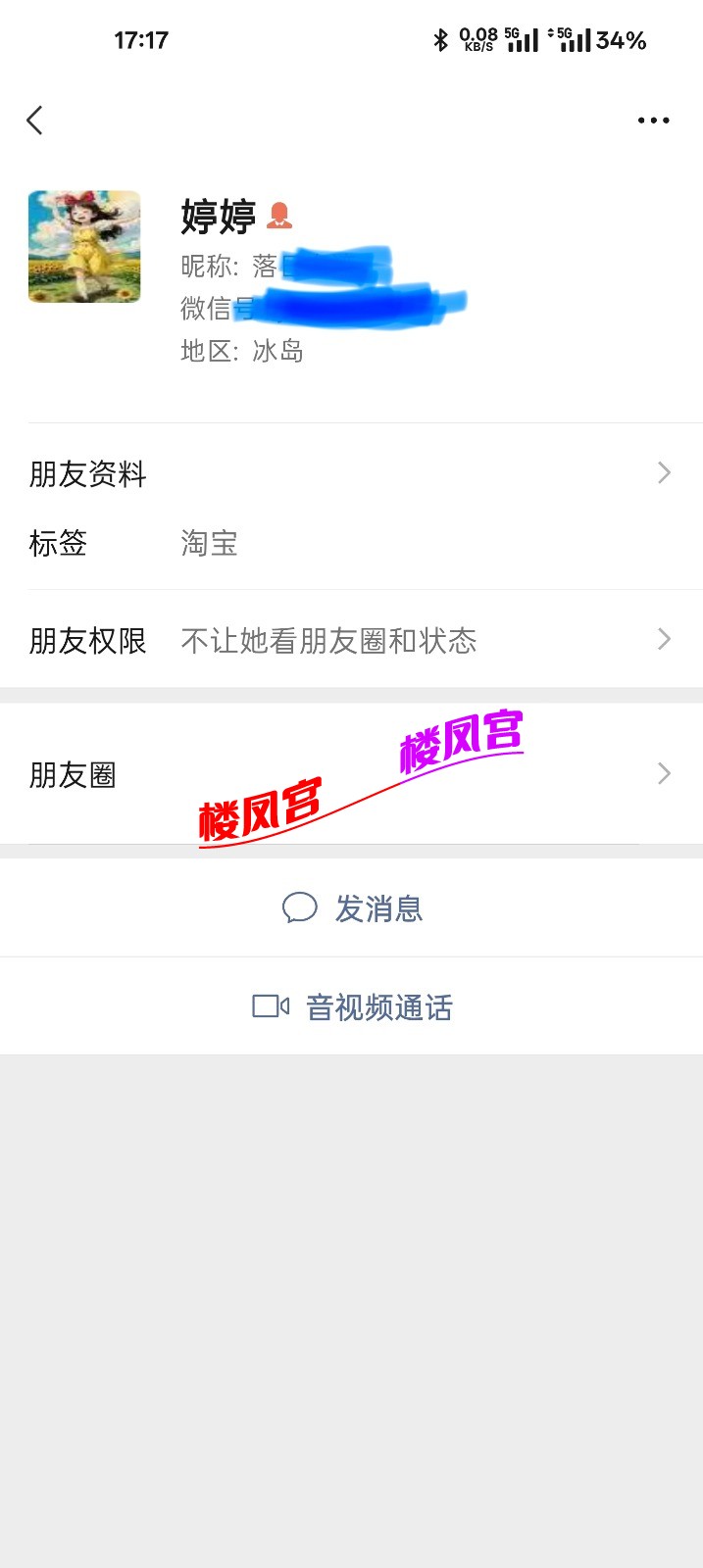The image size is (703, 1568).
Task: Open 朋友权限 settings
Action: pos(351,641)
